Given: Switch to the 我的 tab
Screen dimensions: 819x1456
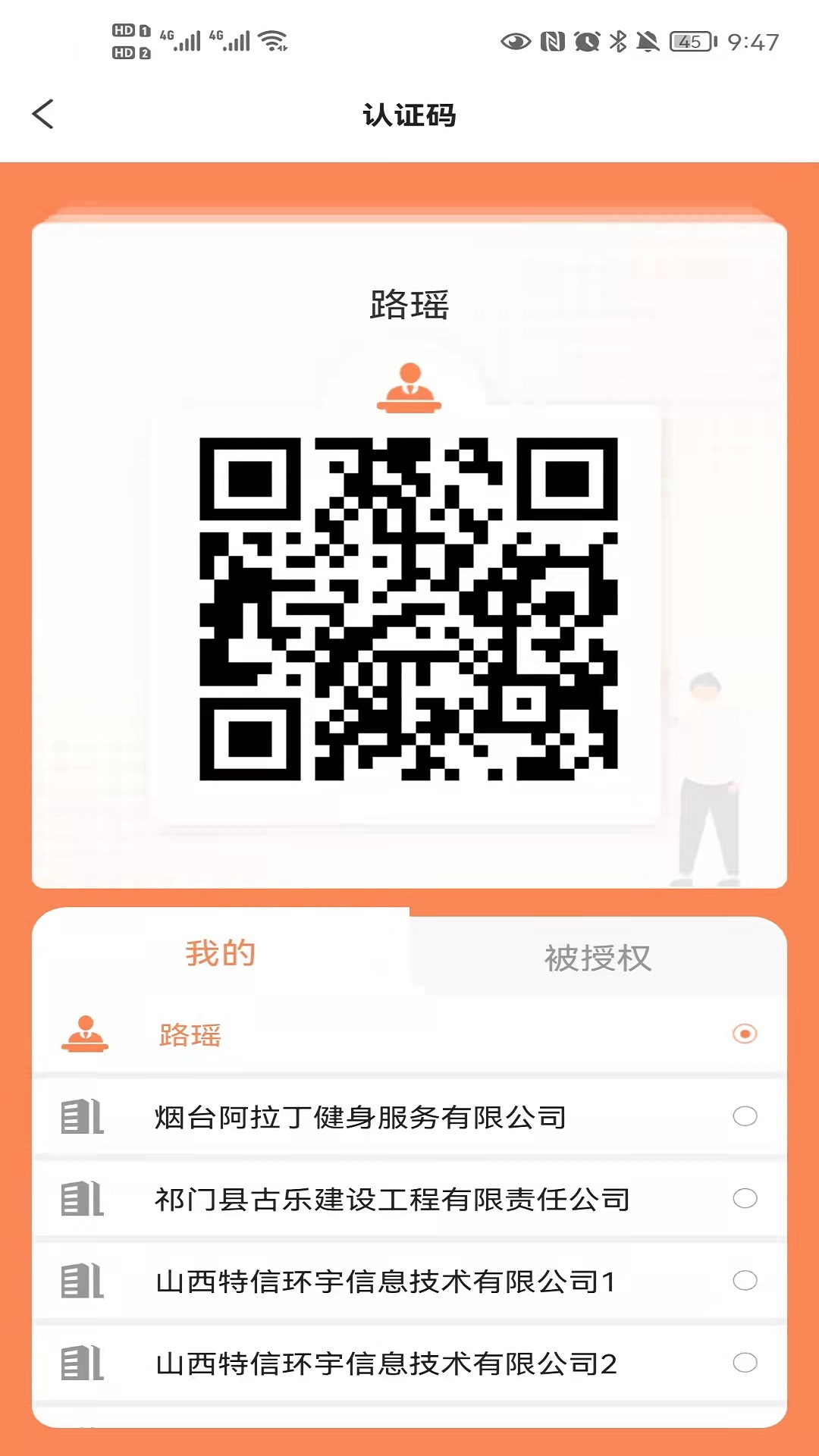Looking at the screenshot, I should pos(221,953).
